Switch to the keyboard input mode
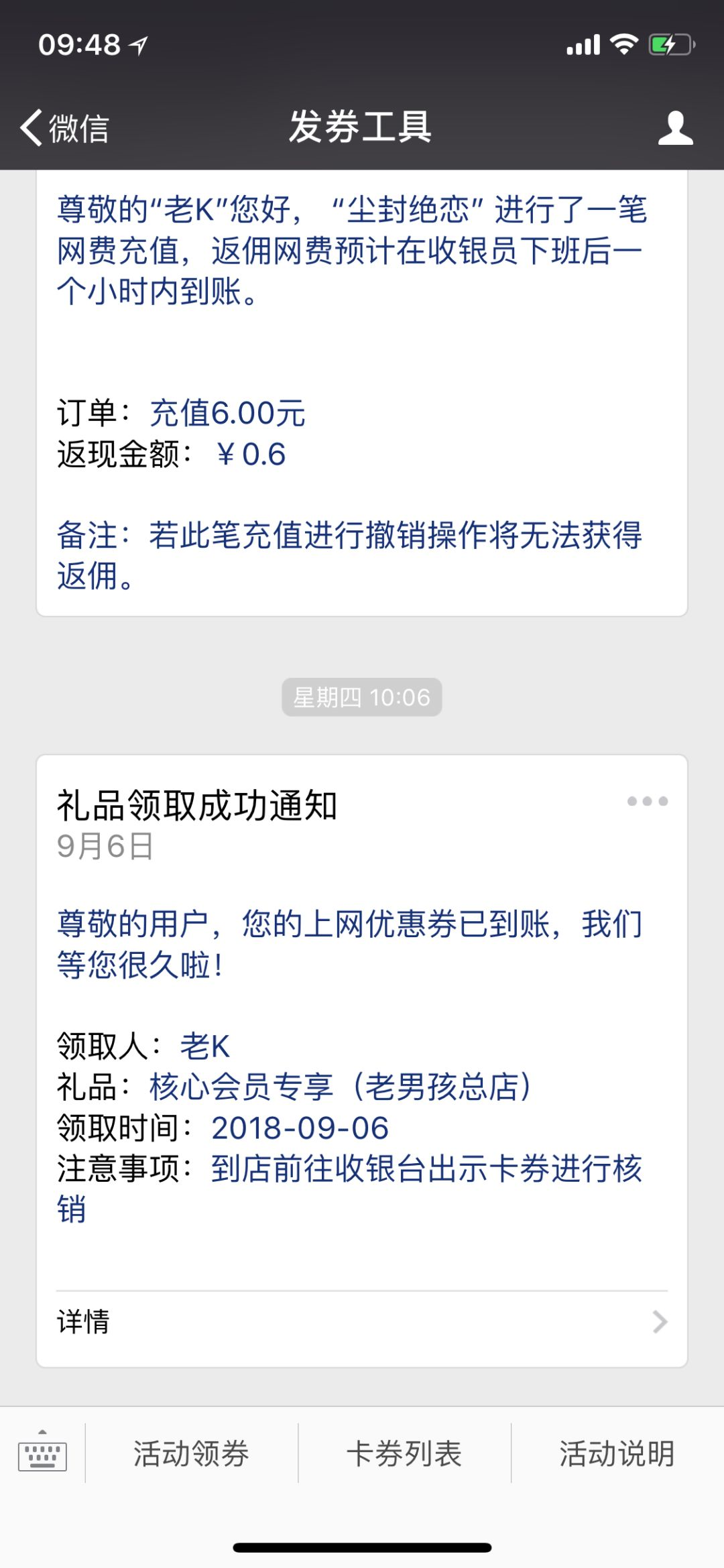The width and height of the screenshot is (724, 1568). [x=42, y=1453]
